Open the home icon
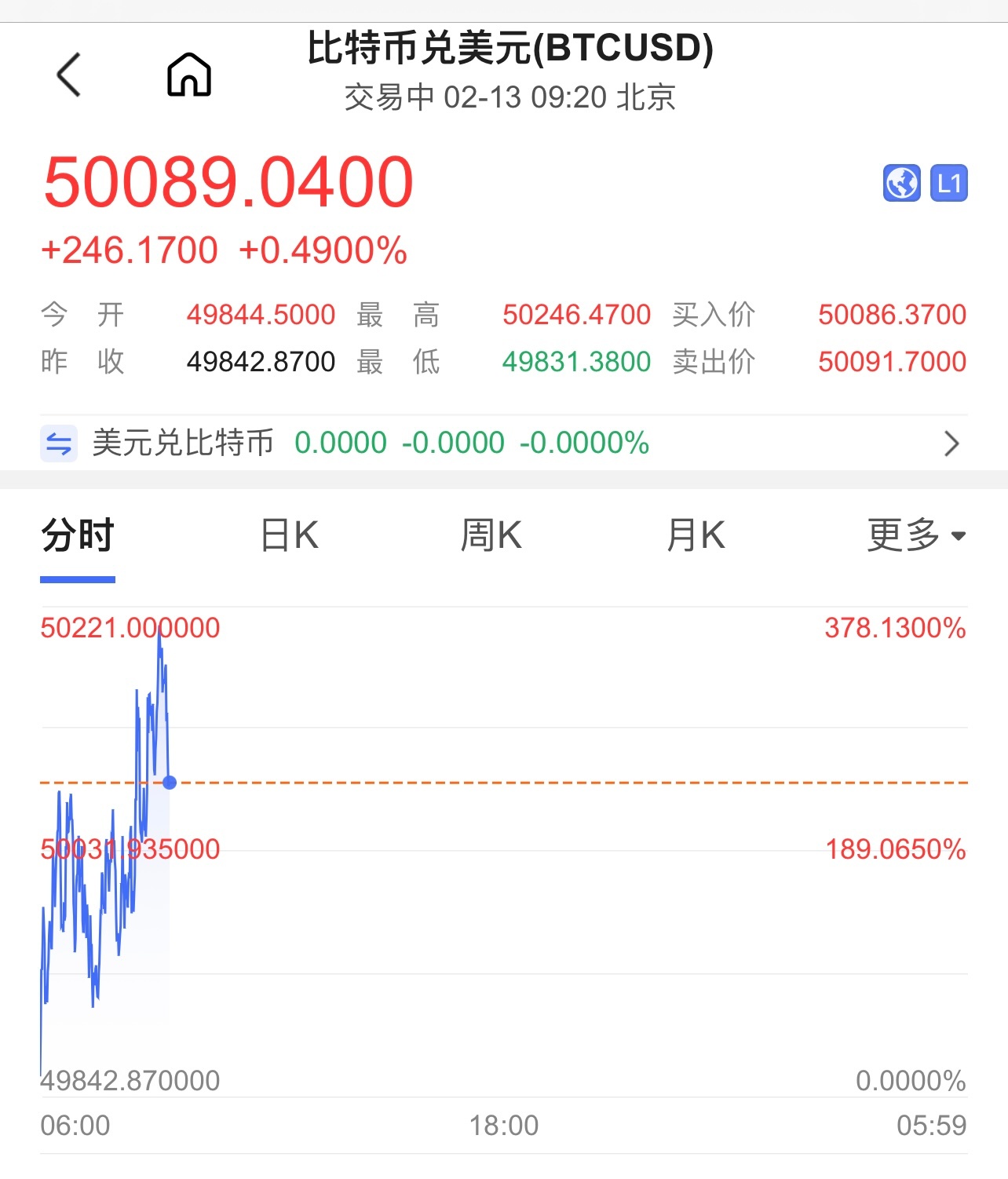This screenshot has width=1008, height=1179. click(x=189, y=75)
